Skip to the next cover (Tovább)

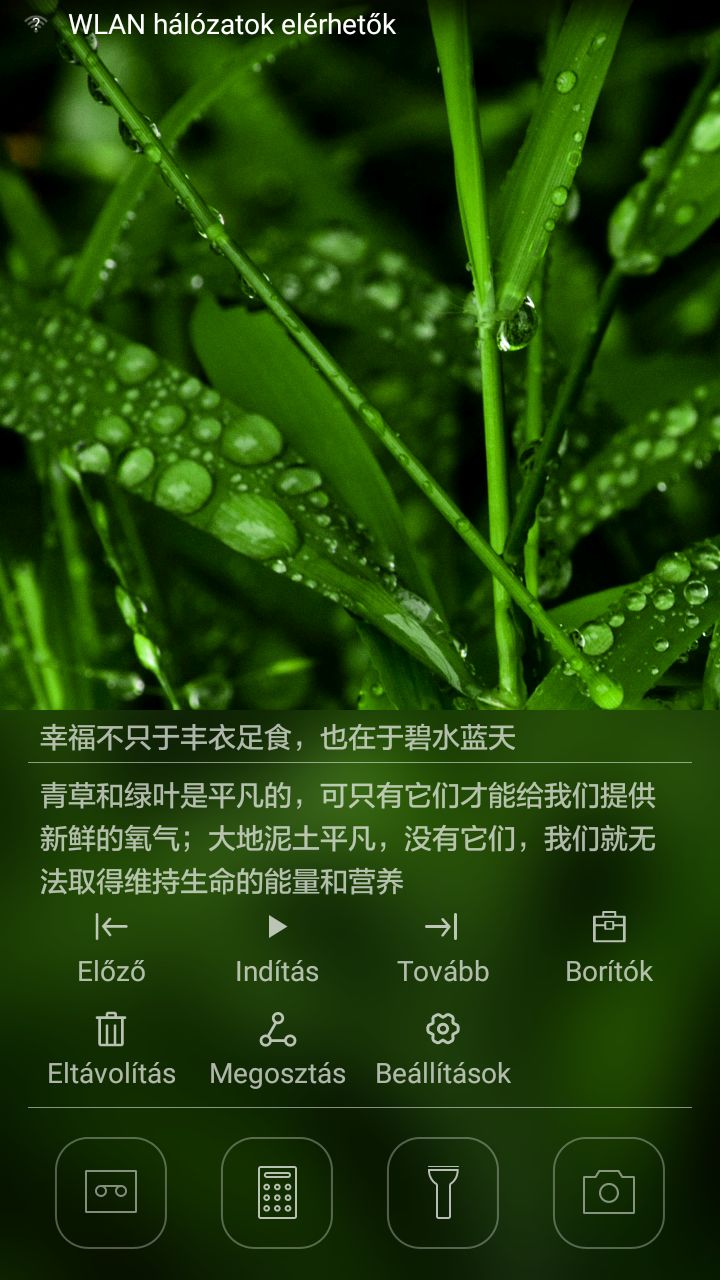[442, 946]
